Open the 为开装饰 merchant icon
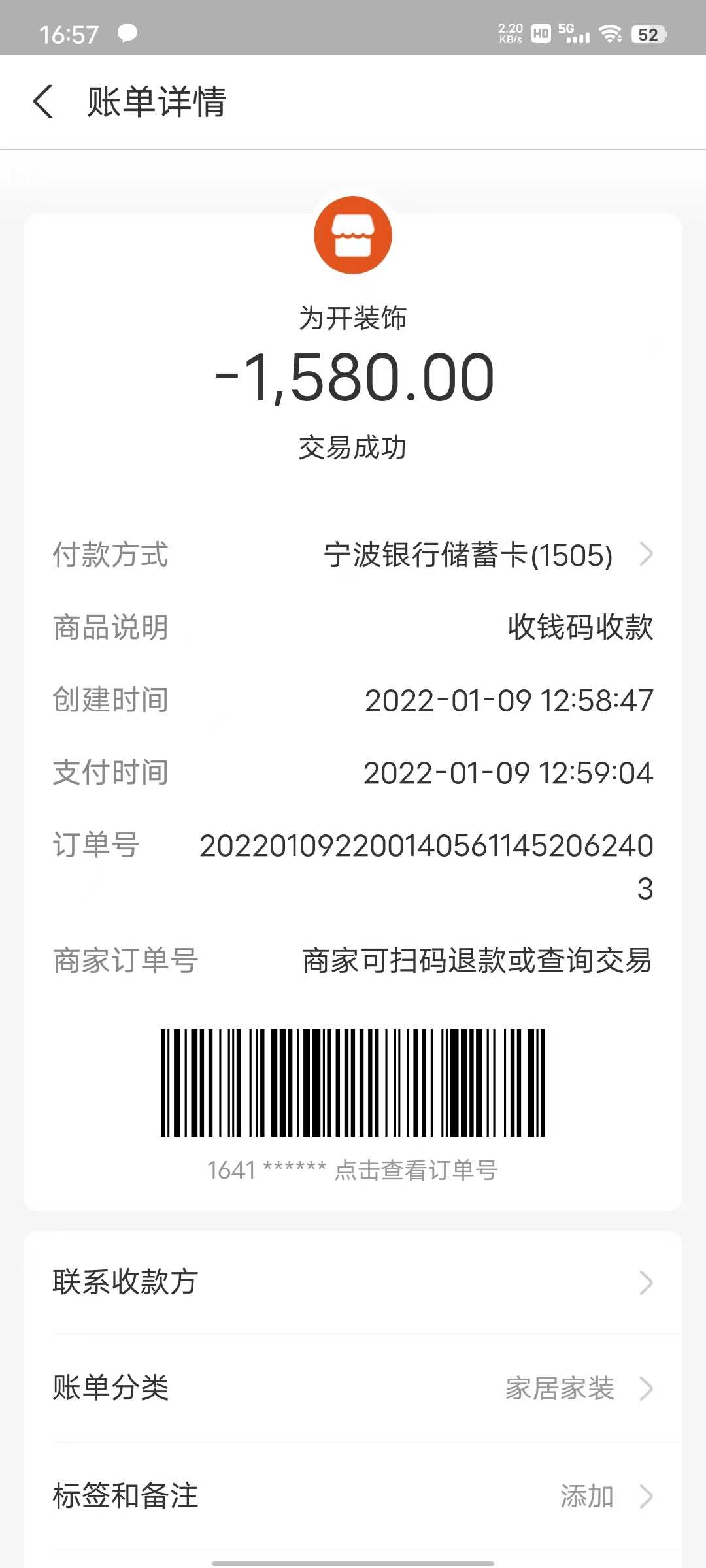This screenshot has width=706, height=1568. (x=353, y=235)
